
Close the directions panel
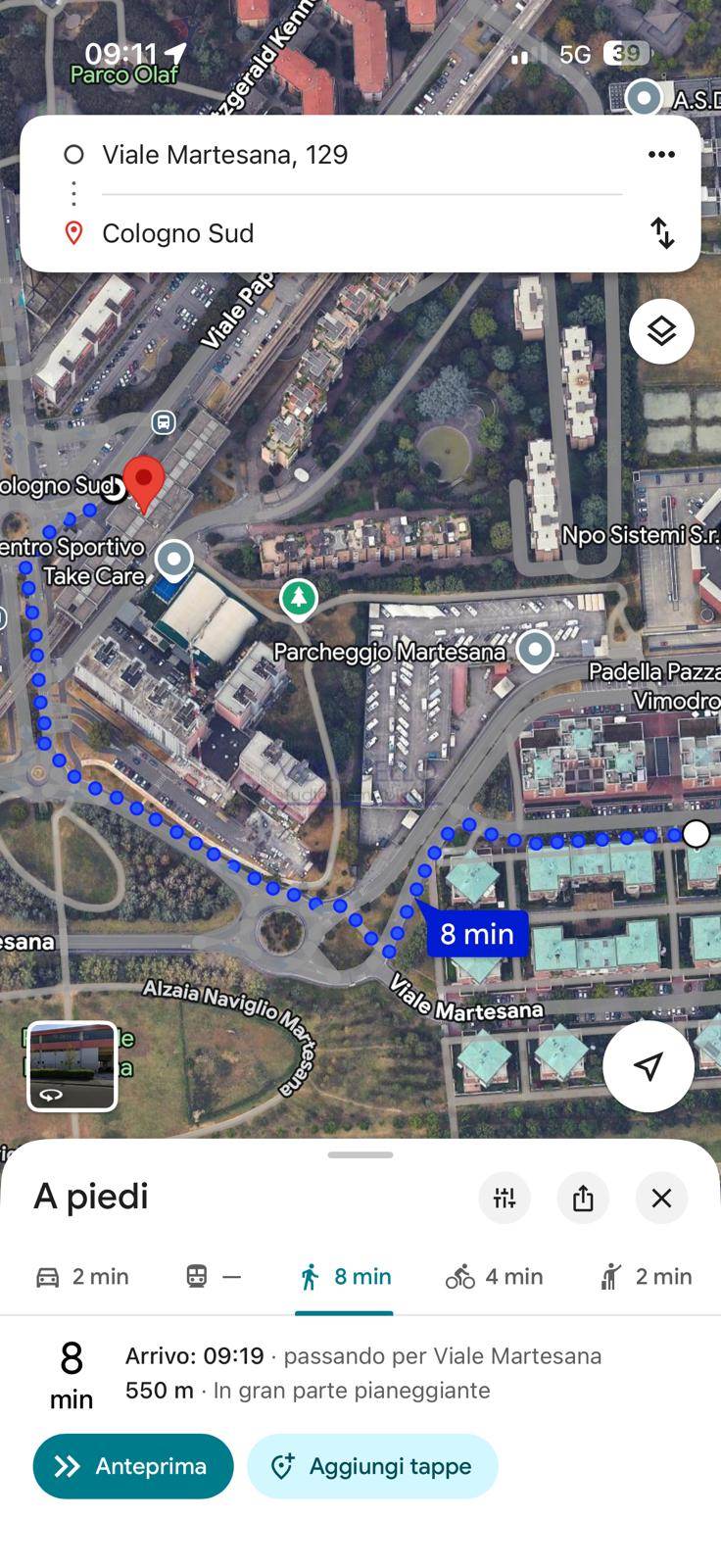pos(661,1198)
